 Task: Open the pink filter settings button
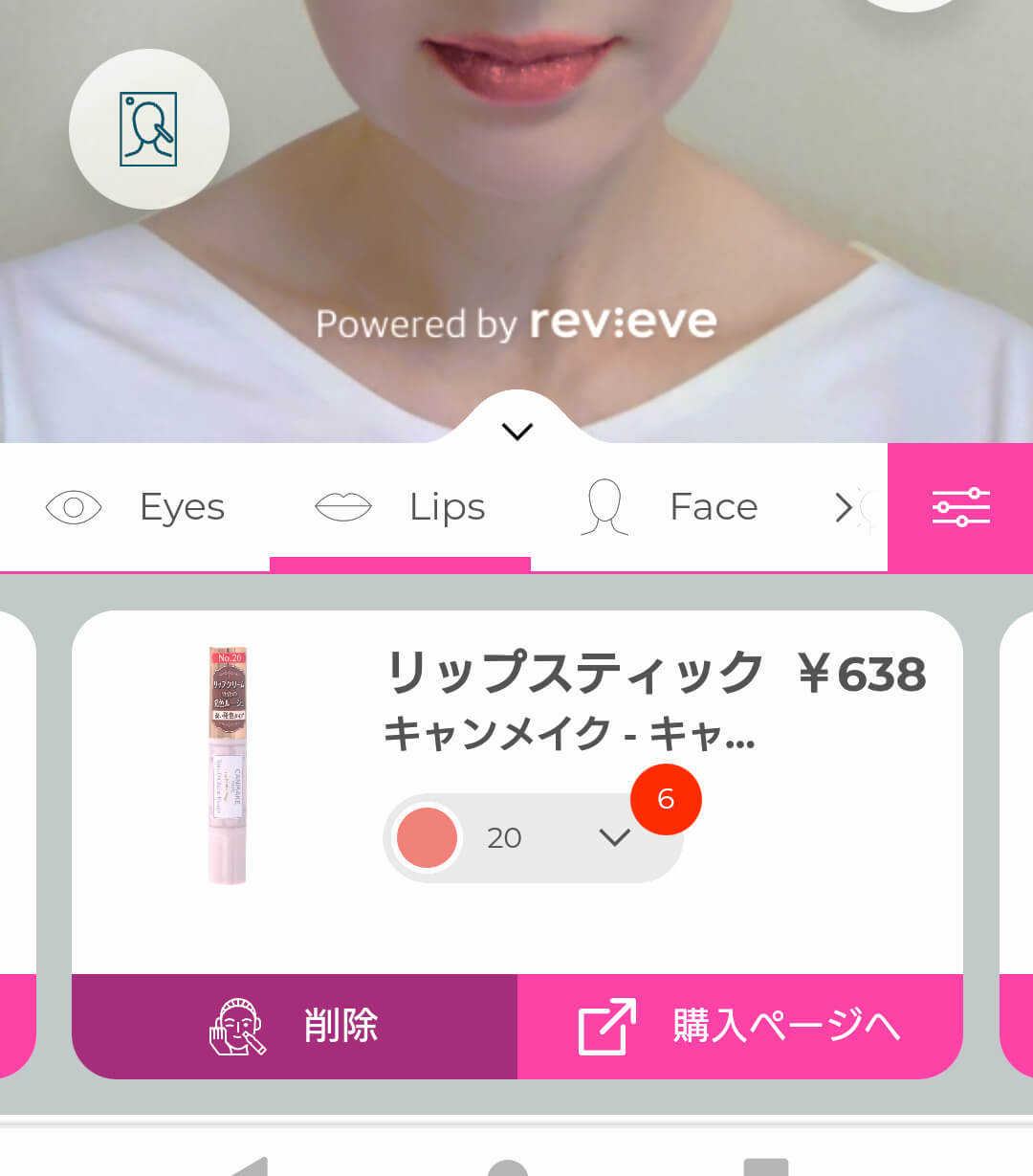[x=960, y=507]
